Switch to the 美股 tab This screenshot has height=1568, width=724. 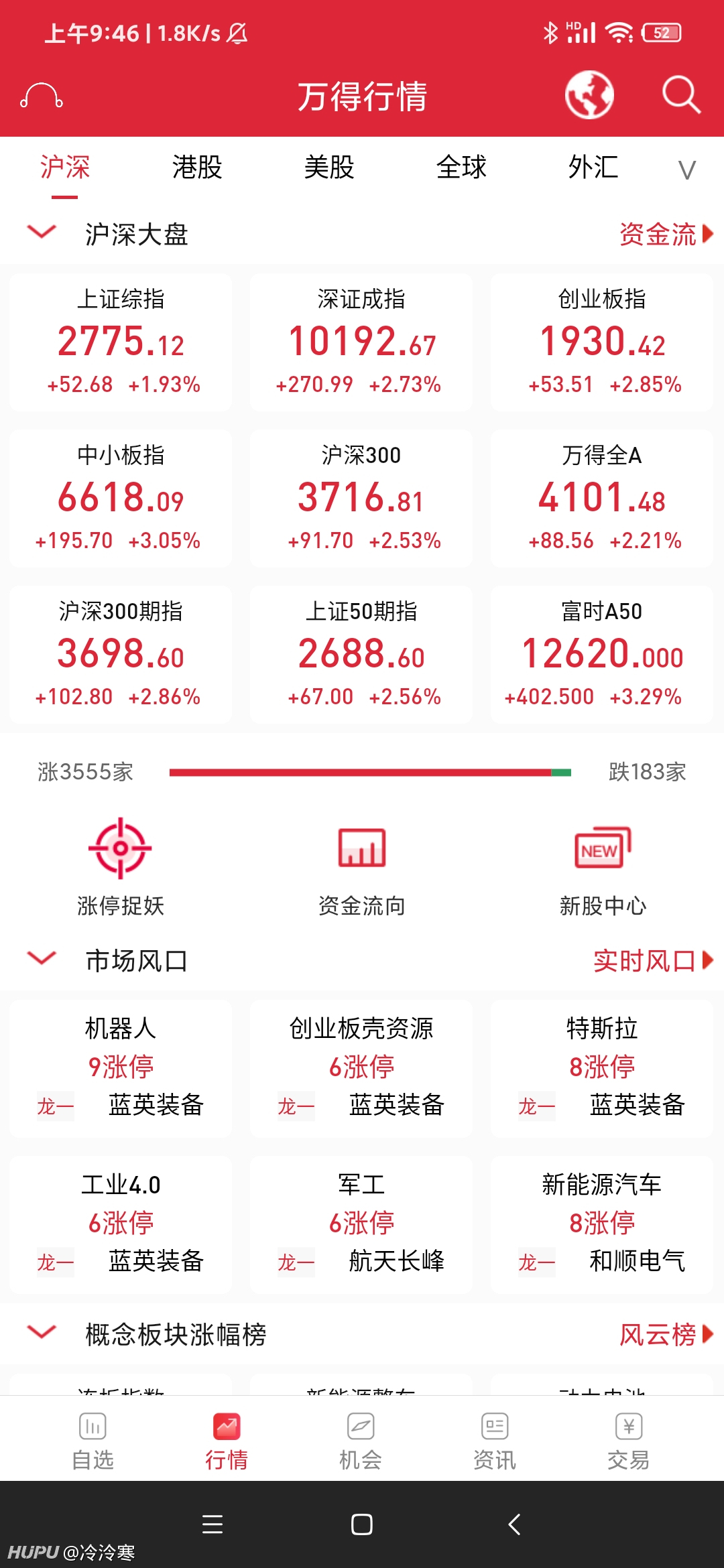click(329, 168)
